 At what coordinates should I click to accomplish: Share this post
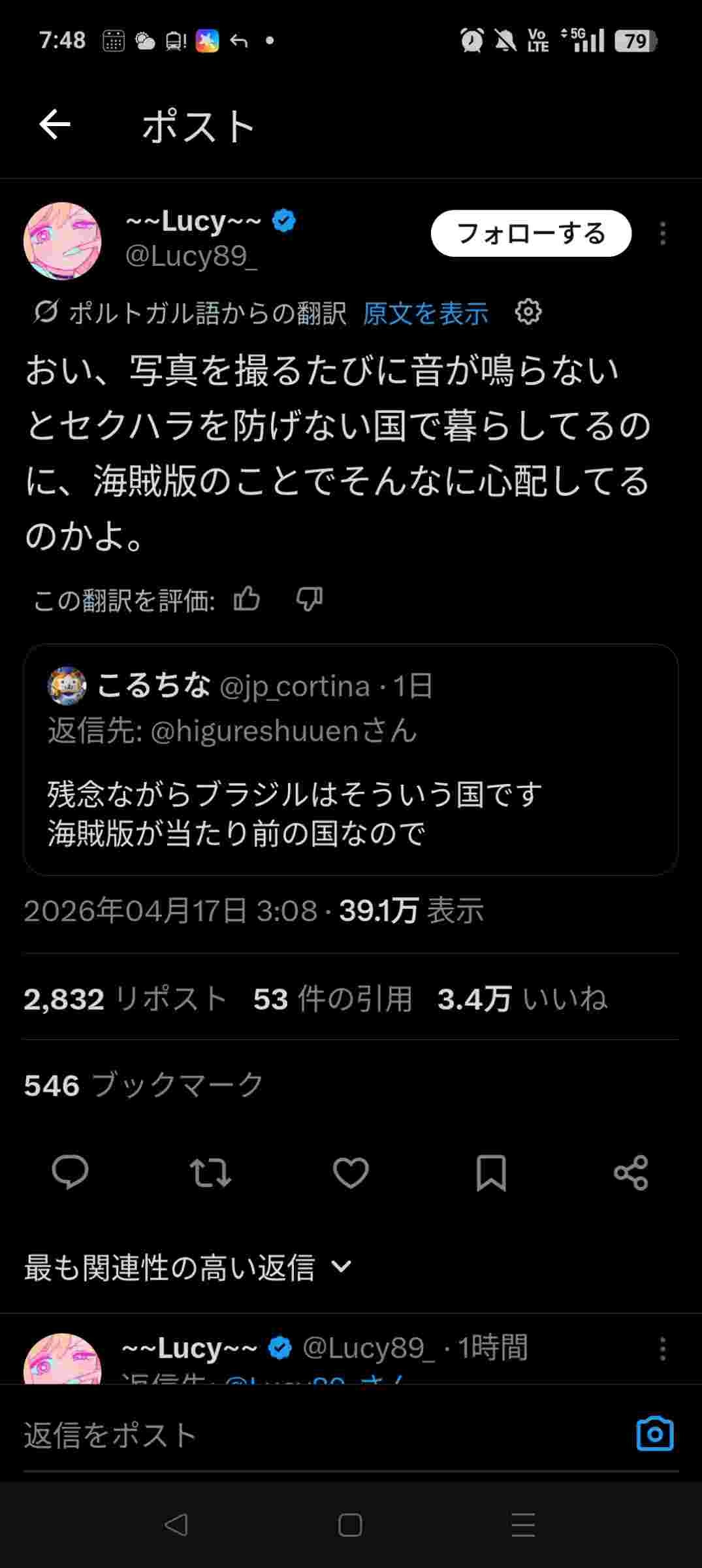pyautogui.click(x=631, y=1172)
